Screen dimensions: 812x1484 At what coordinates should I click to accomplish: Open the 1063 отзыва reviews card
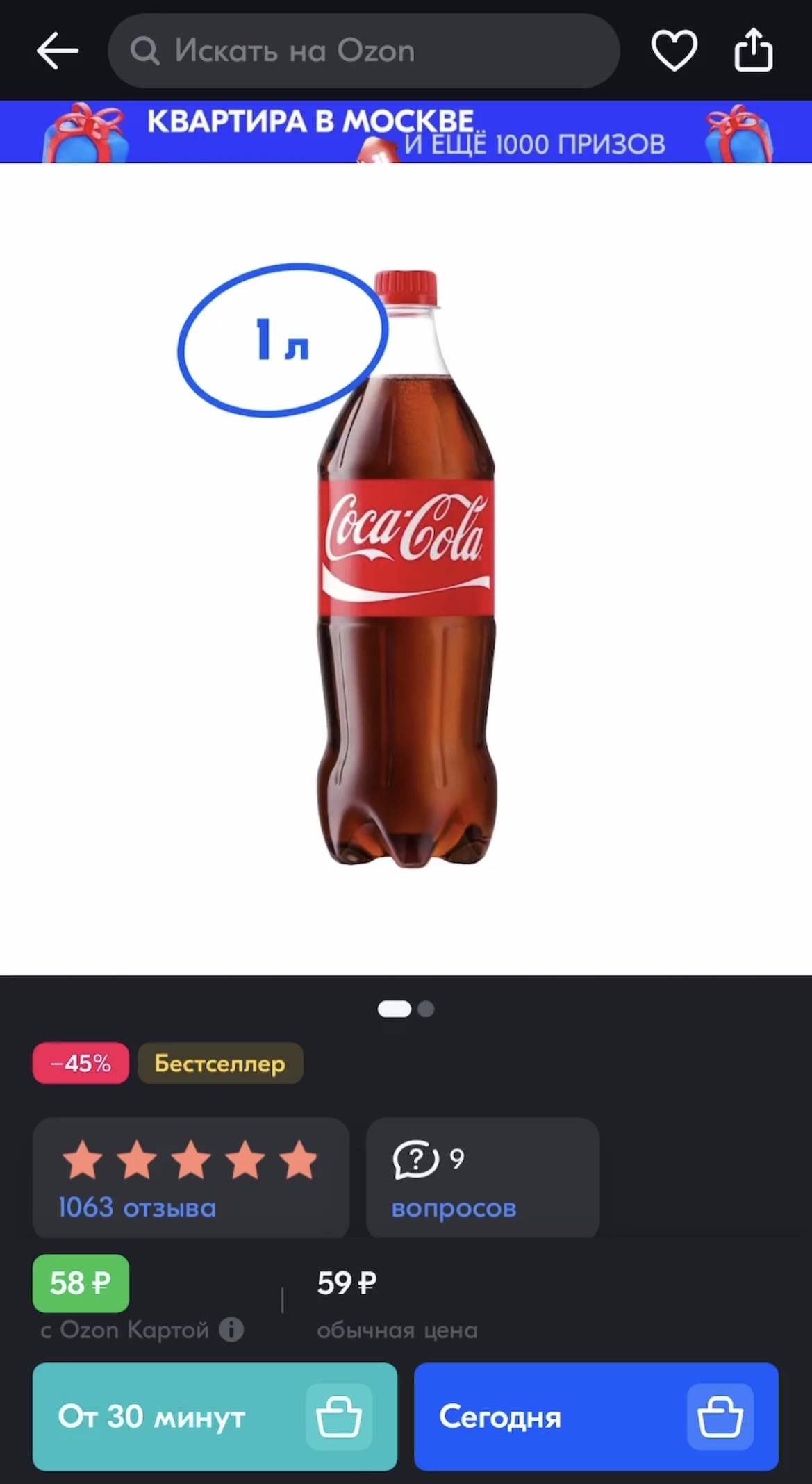click(x=190, y=1179)
